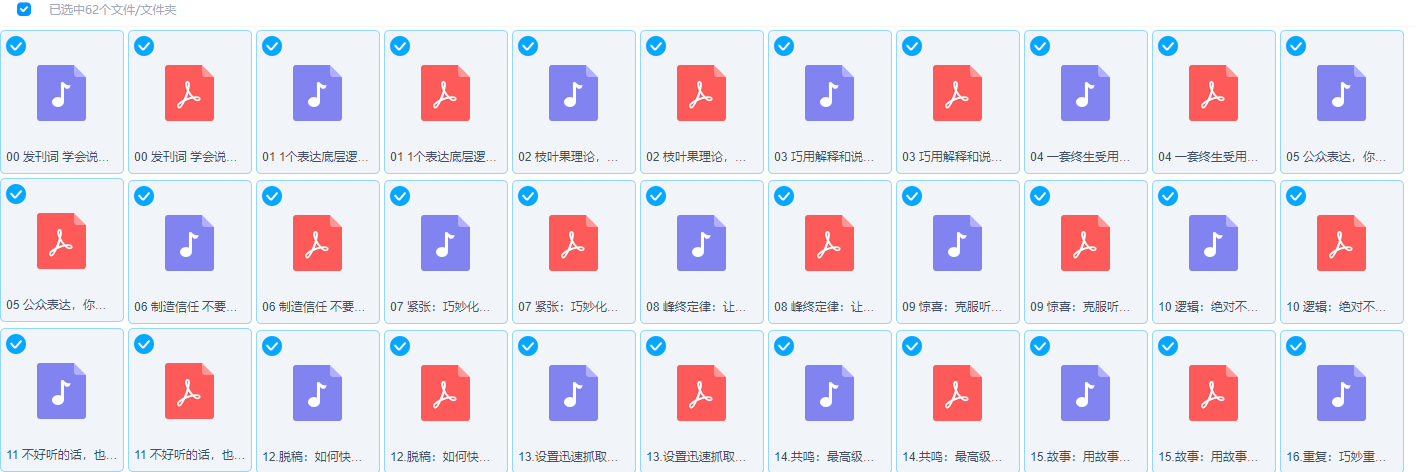Open PDF file 04 一套终生受用

(x=1213, y=93)
